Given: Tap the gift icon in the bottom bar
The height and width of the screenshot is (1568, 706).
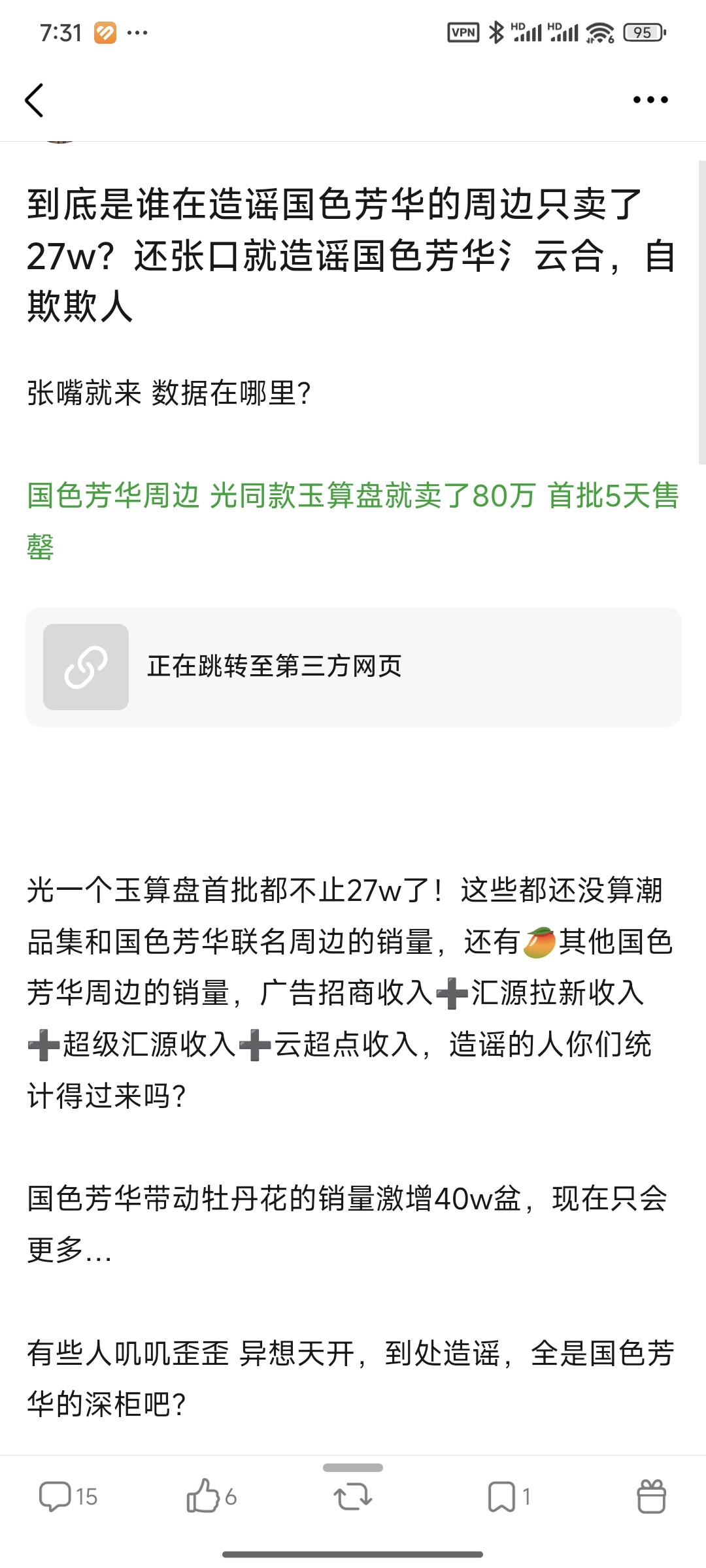Looking at the screenshot, I should tap(651, 1496).
